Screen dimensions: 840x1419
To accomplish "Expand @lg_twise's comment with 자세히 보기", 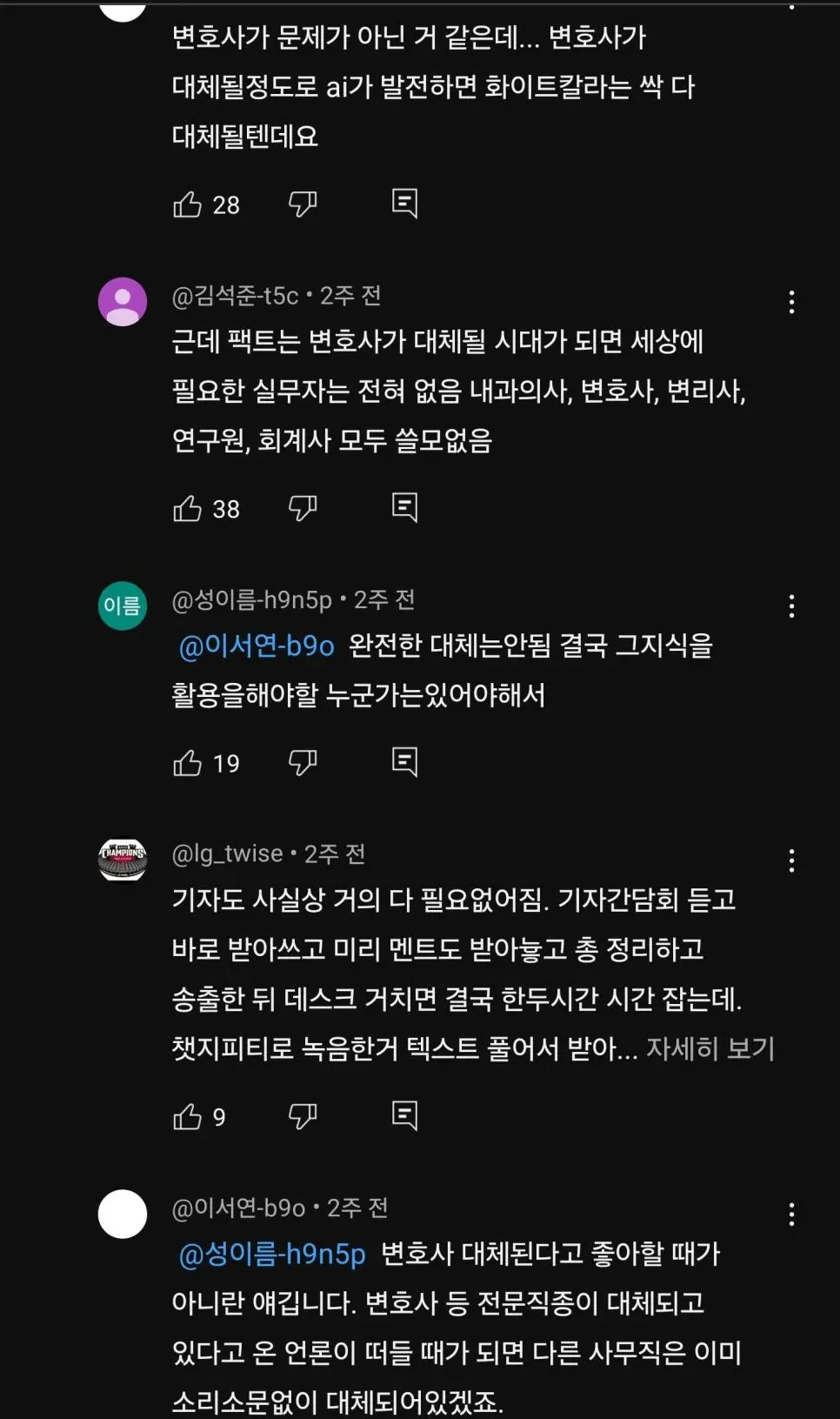I will click(x=710, y=1048).
